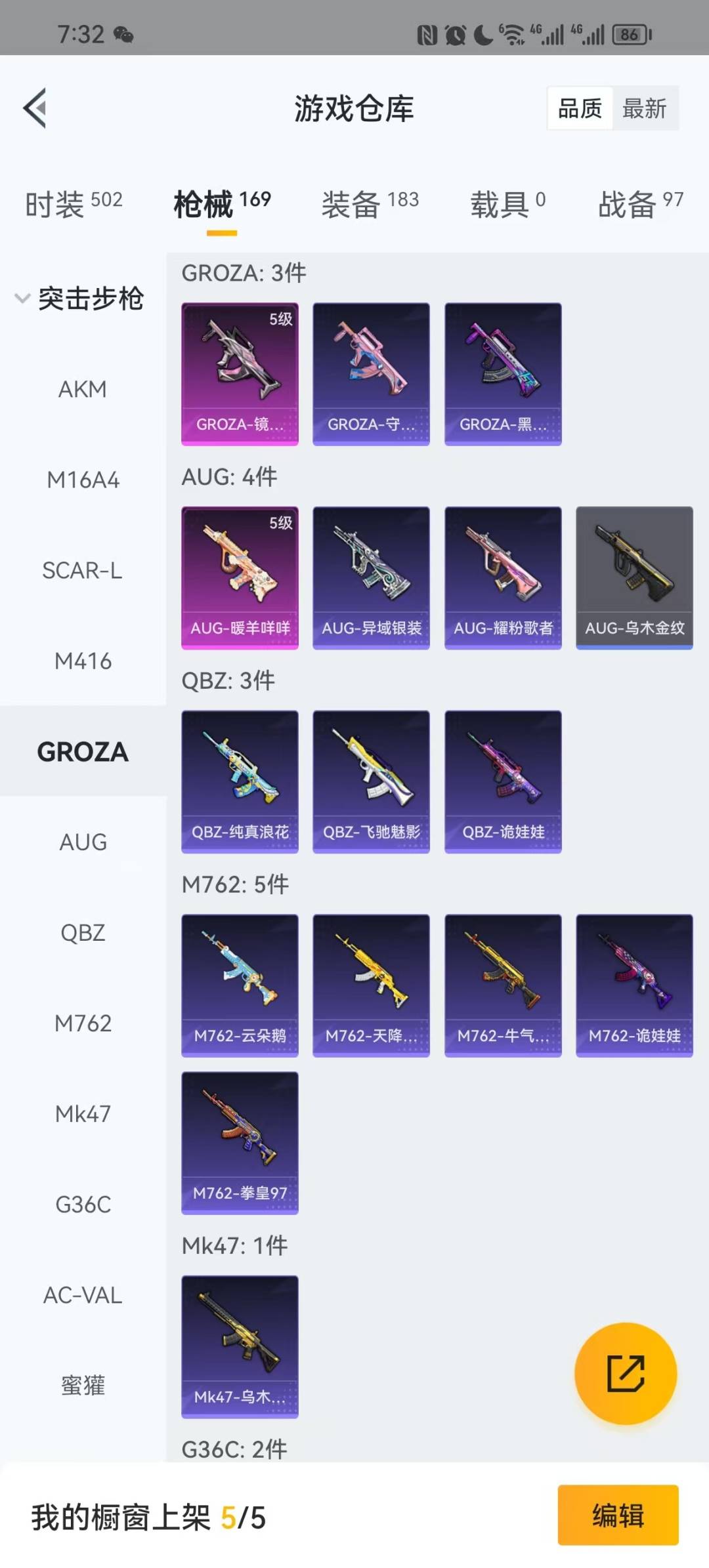Open the M762-拳皇97 skin card
This screenshot has width=709, height=1568.
240,1143
